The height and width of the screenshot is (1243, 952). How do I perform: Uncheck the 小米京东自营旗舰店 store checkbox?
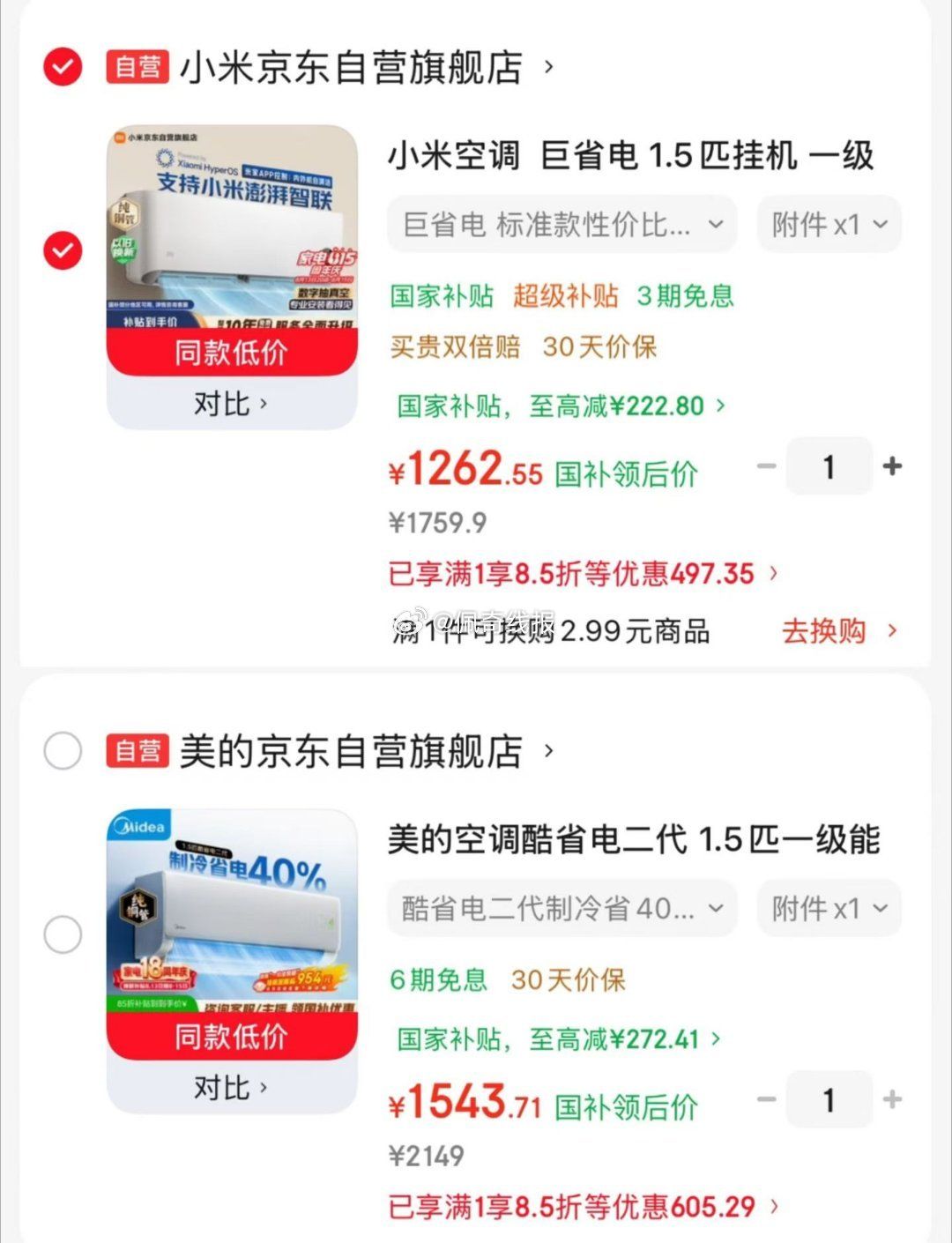coord(63,67)
